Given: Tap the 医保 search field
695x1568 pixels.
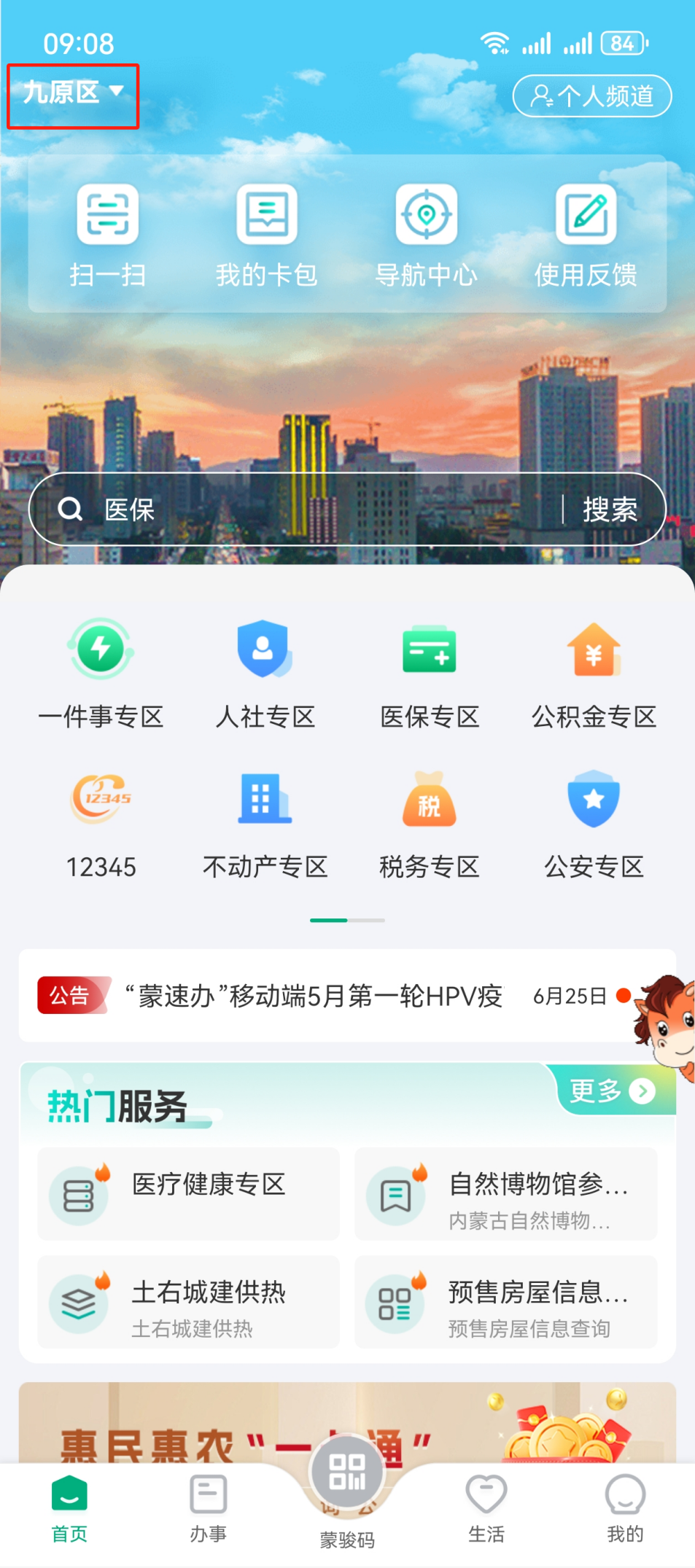Looking at the screenshot, I should [306, 510].
